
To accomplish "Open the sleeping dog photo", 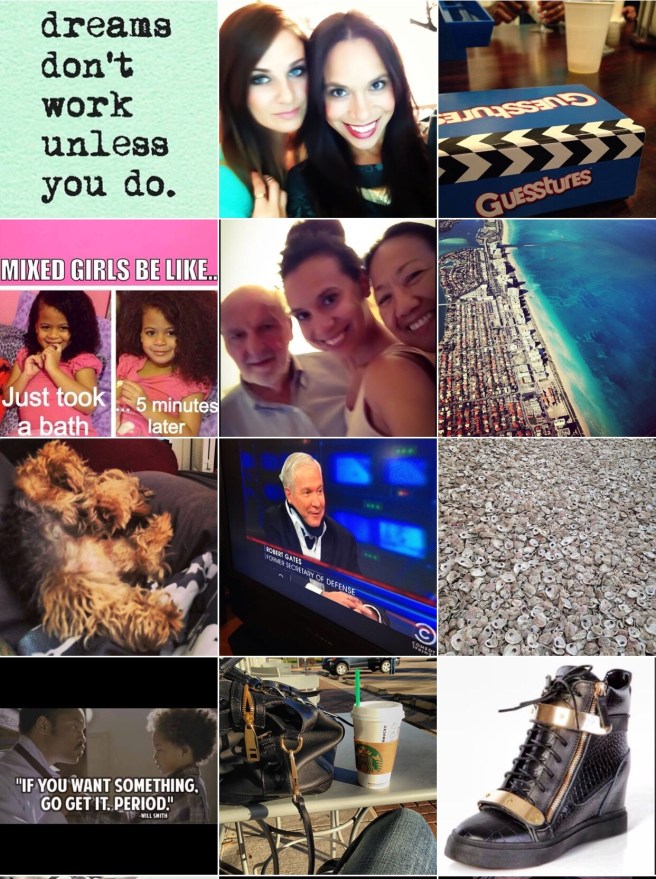I will point(108,547).
